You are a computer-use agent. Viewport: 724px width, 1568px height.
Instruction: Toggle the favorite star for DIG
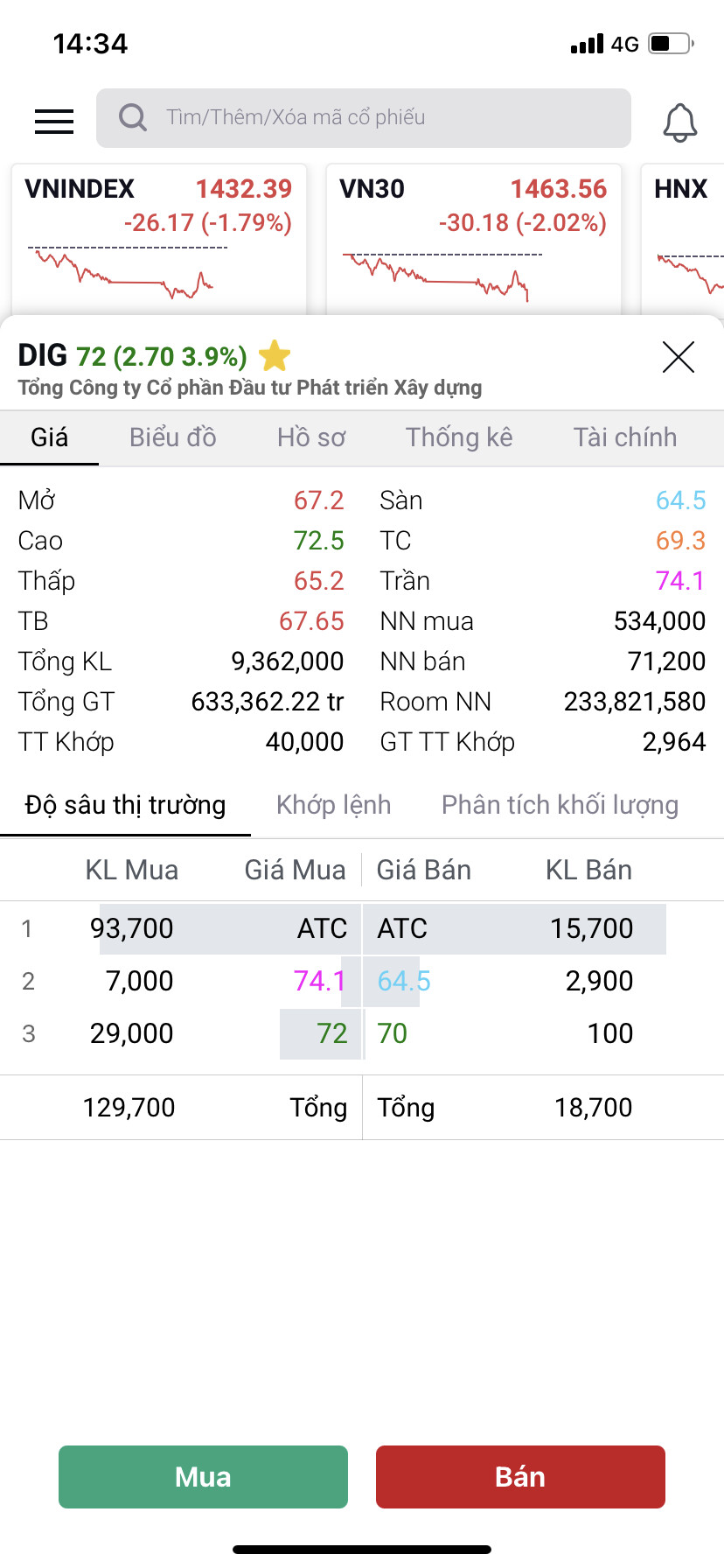point(275,355)
